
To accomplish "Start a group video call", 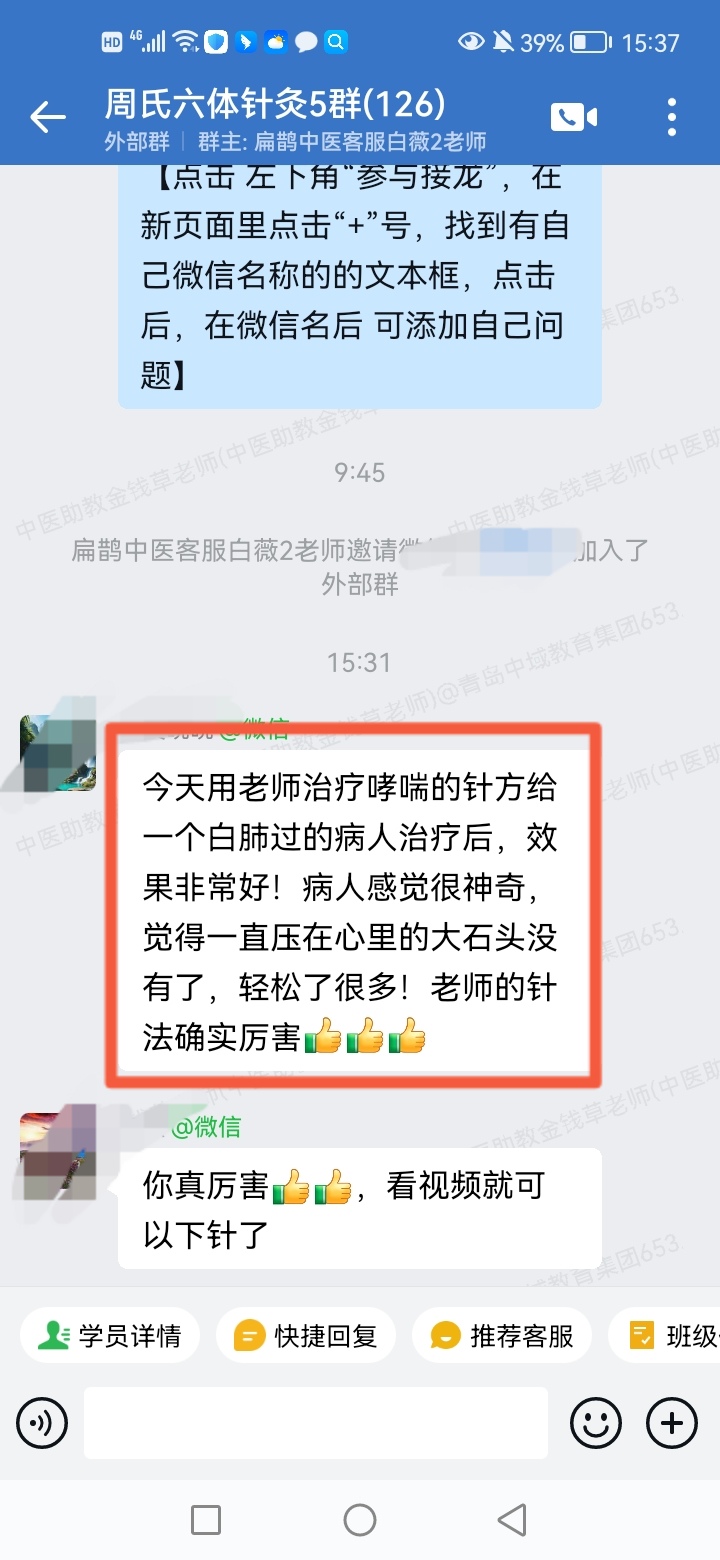I will click(573, 118).
